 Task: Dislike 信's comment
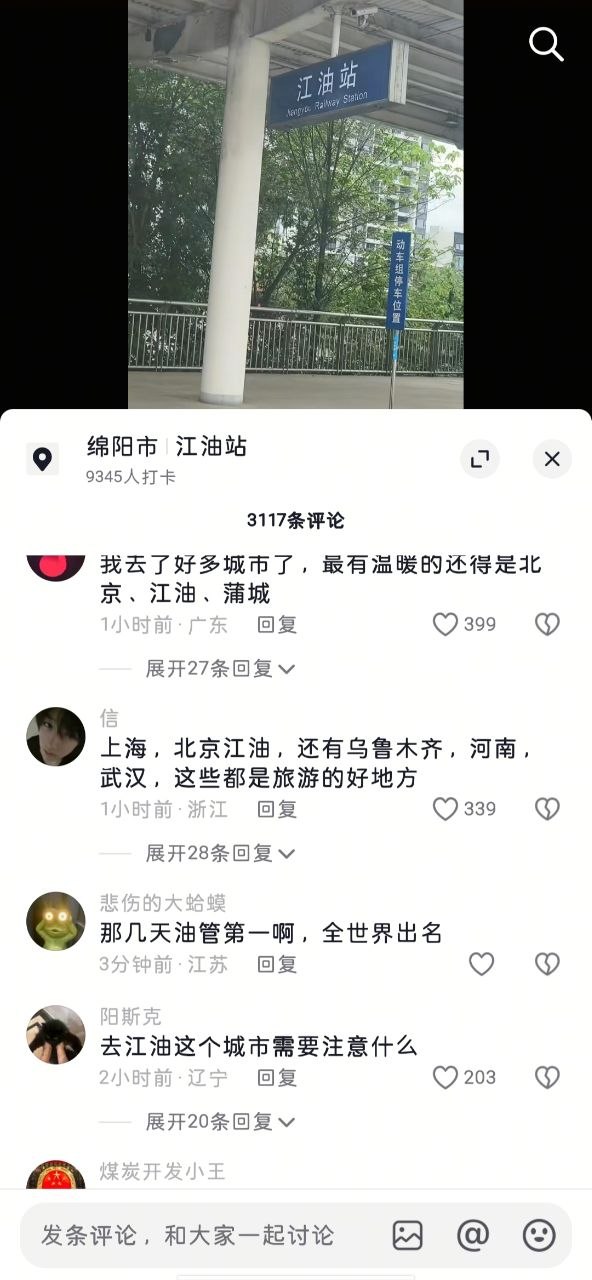coord(547,809)
